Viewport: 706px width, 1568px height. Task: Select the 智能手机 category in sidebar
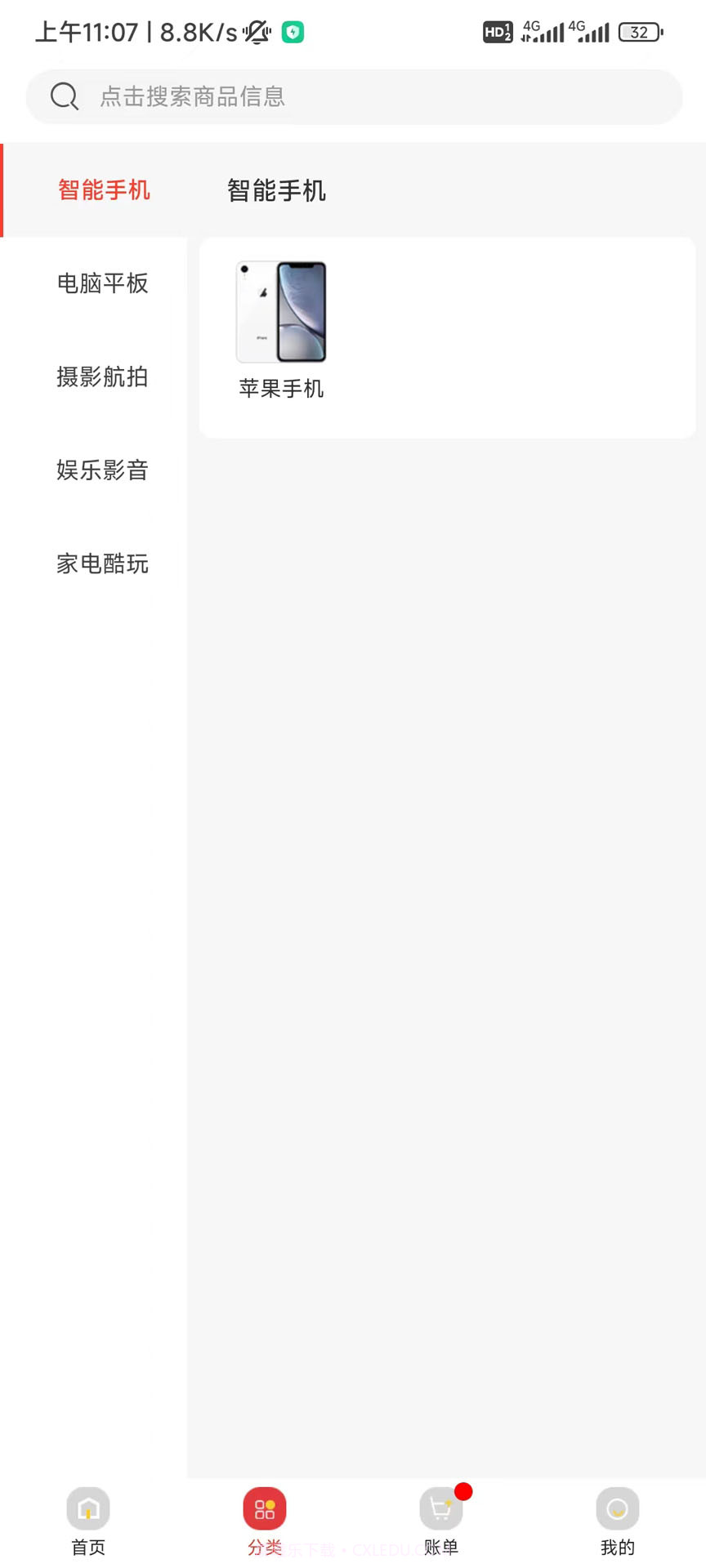103,190
